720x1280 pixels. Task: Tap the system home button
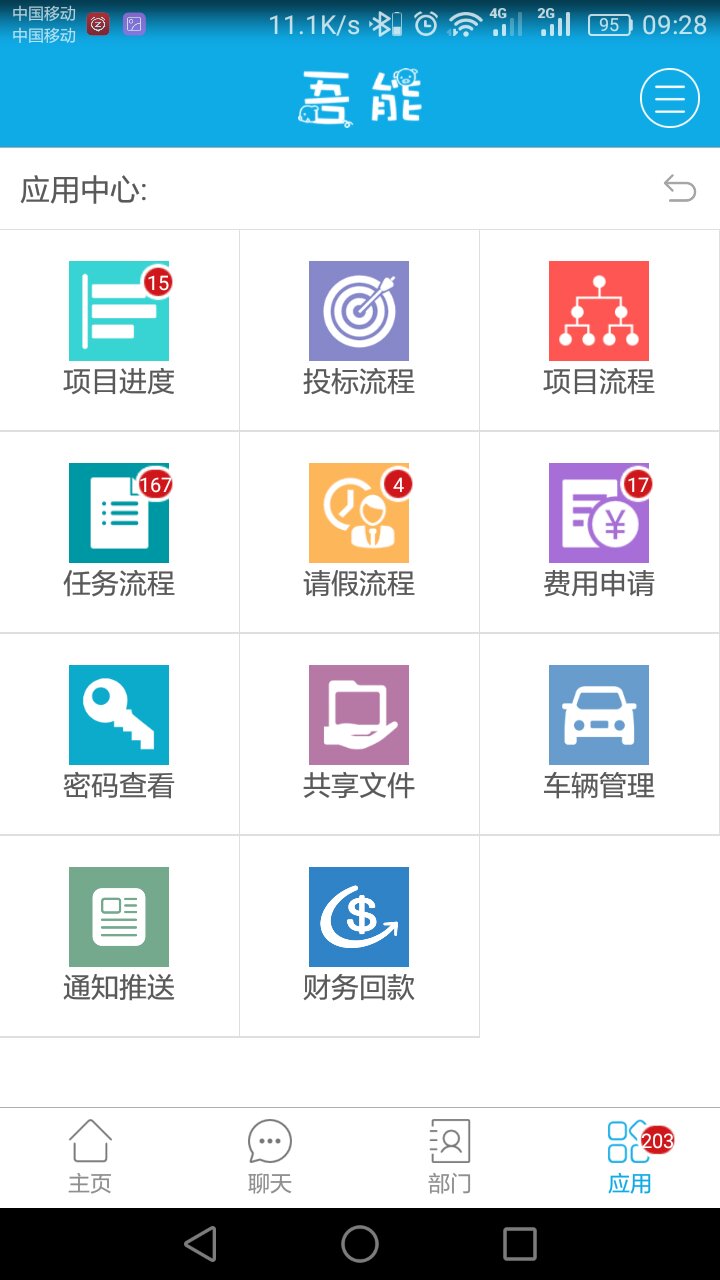pos(360,1244)
